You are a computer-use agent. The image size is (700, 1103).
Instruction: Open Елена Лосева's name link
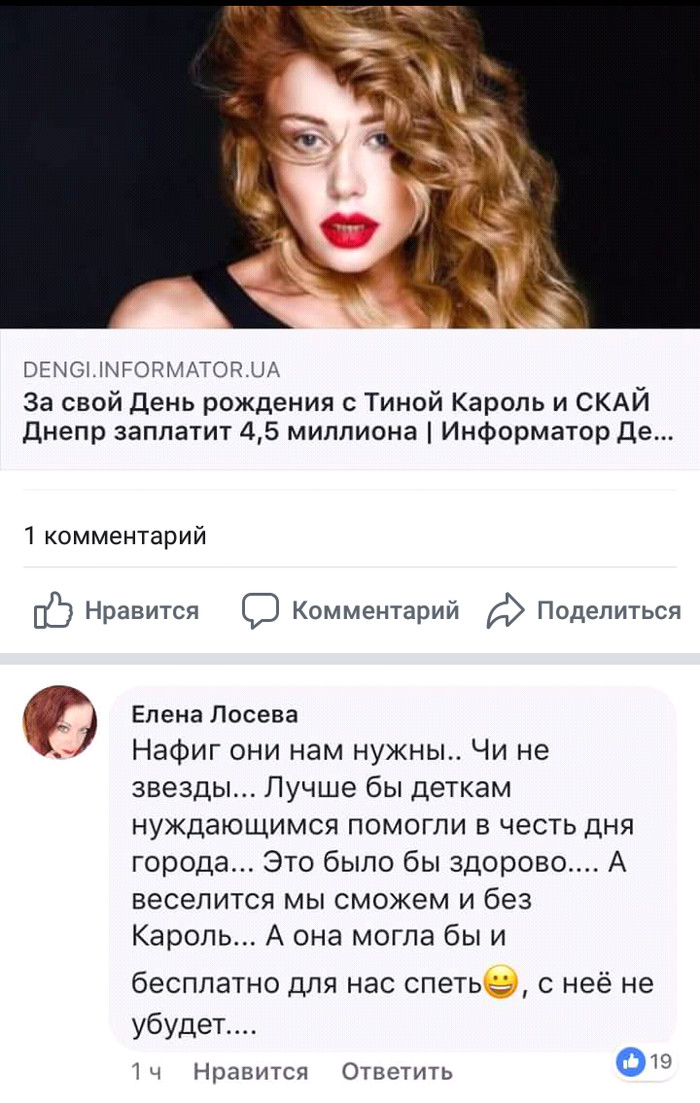[214, 714]
